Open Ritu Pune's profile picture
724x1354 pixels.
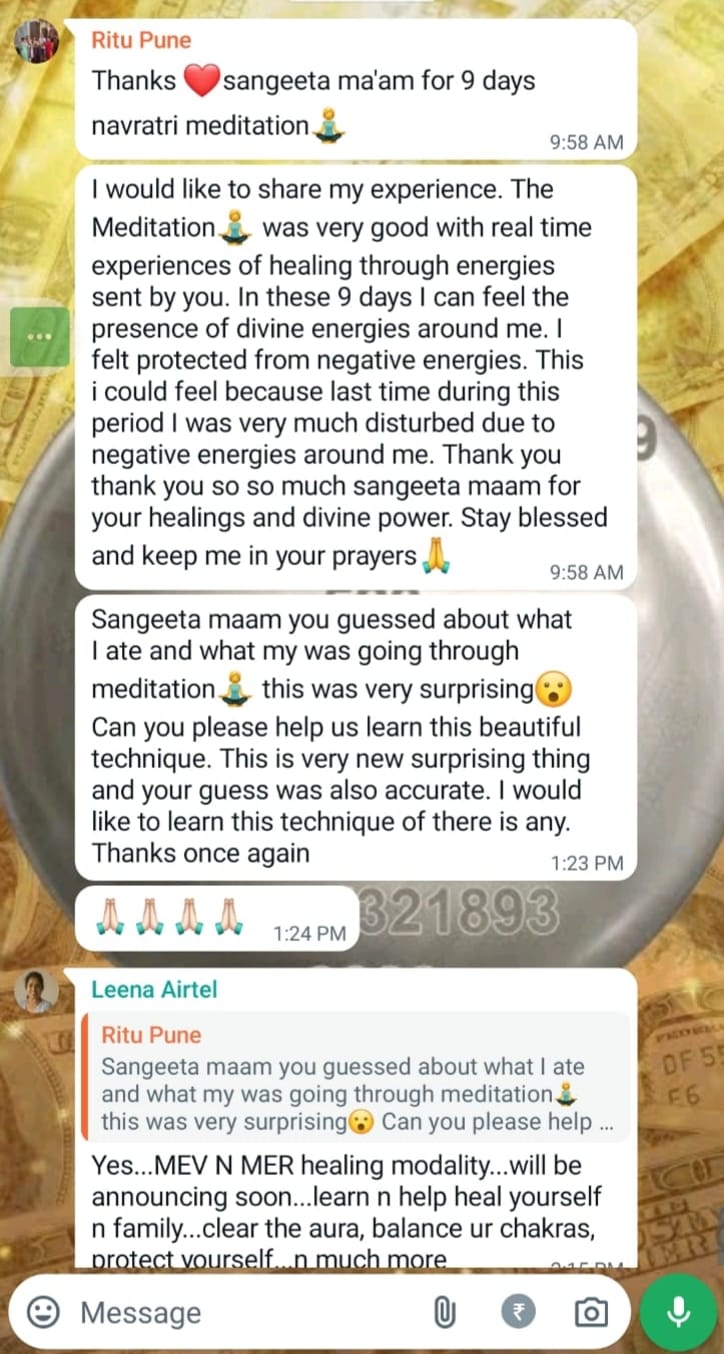coord(37,42)
